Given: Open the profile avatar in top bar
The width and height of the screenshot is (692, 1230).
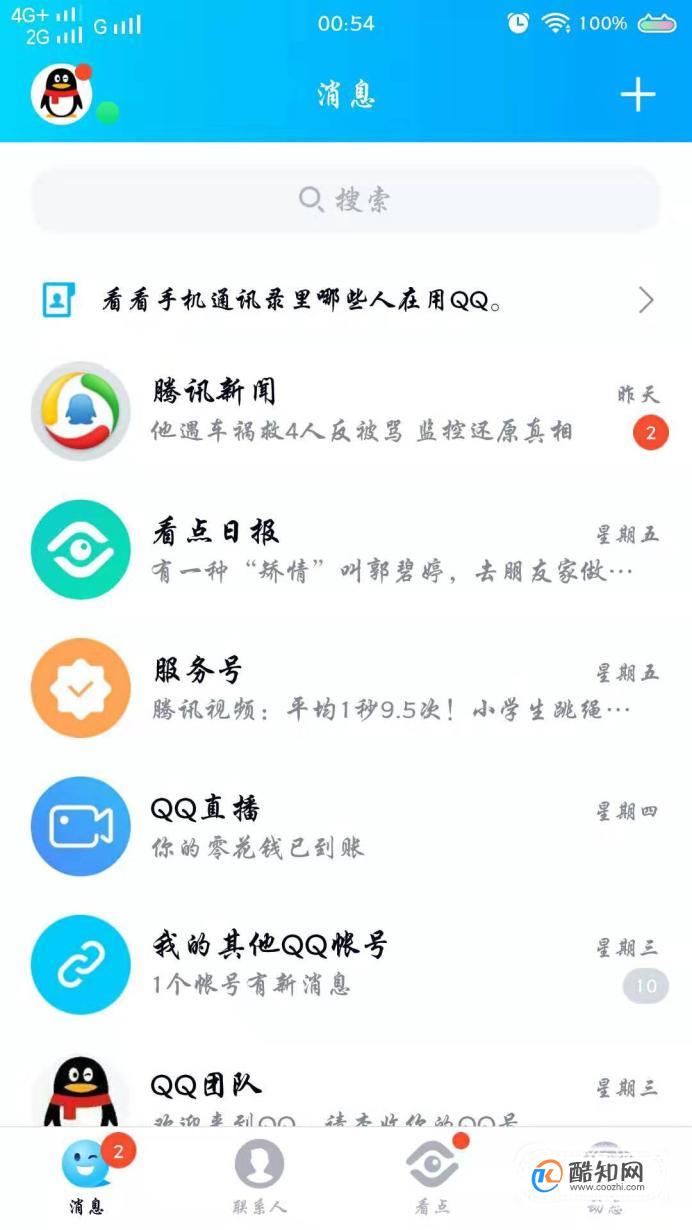Looking at the screenshot, I should (x=62, y=95).
